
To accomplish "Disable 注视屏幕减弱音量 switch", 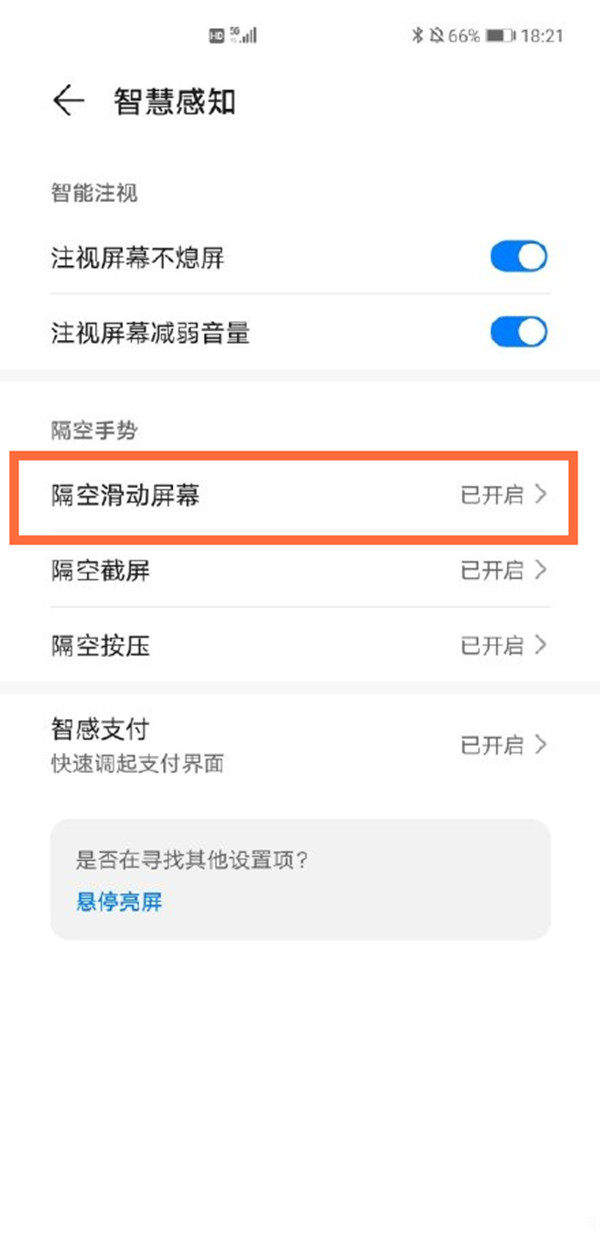I will 518,332.
